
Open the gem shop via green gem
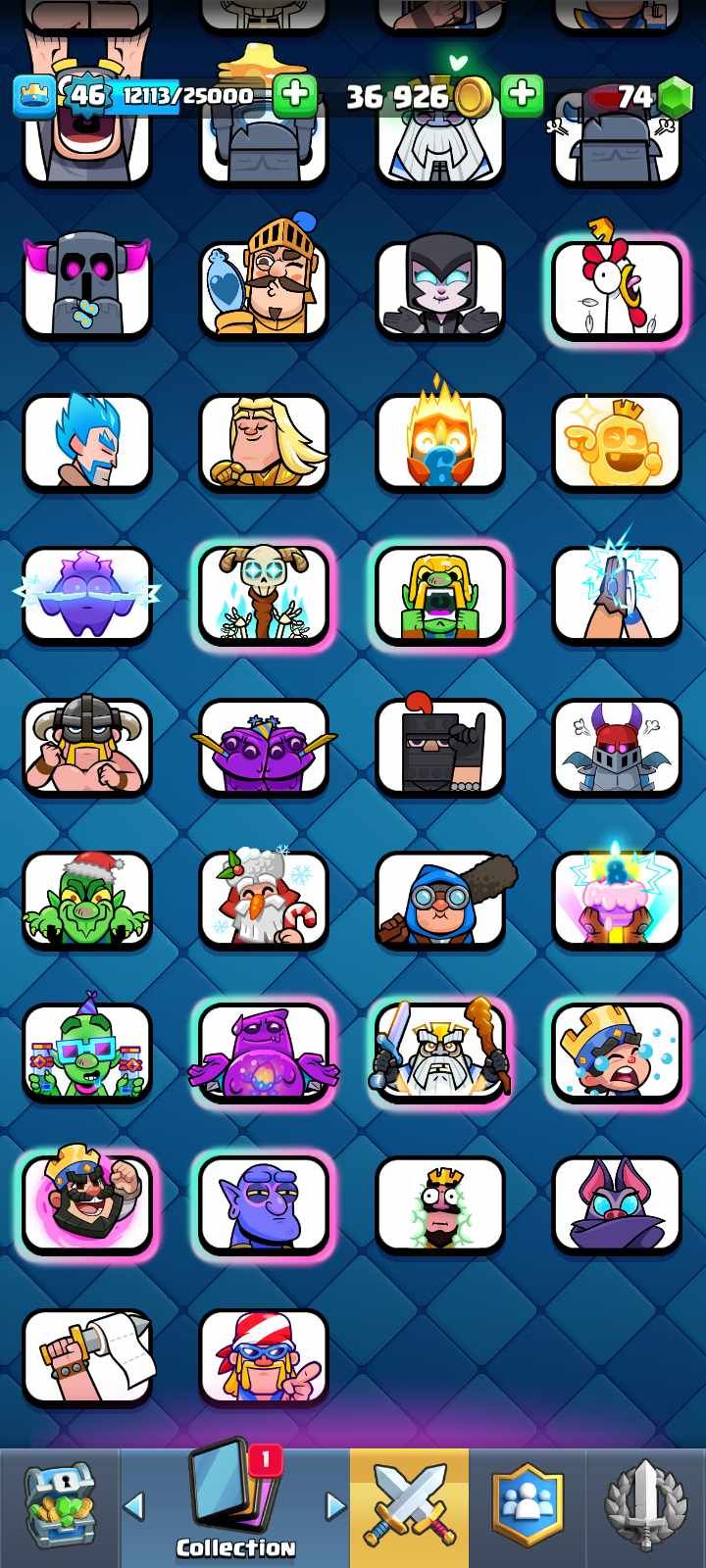674,96
